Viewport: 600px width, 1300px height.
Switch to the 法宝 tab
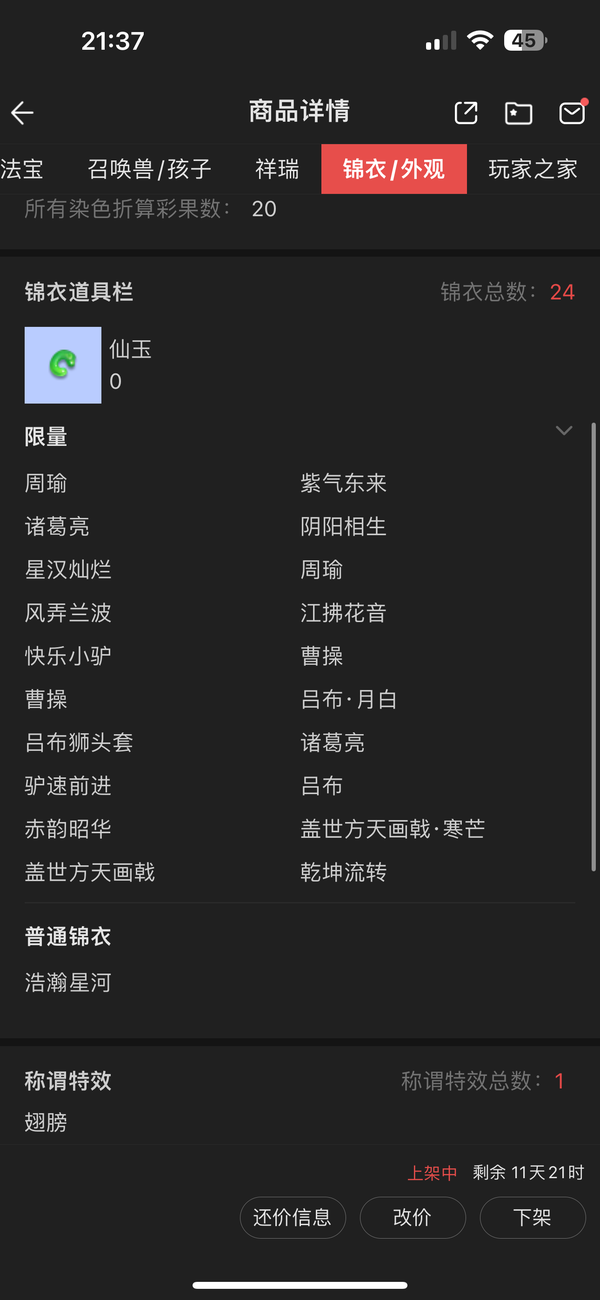(22, 169)
